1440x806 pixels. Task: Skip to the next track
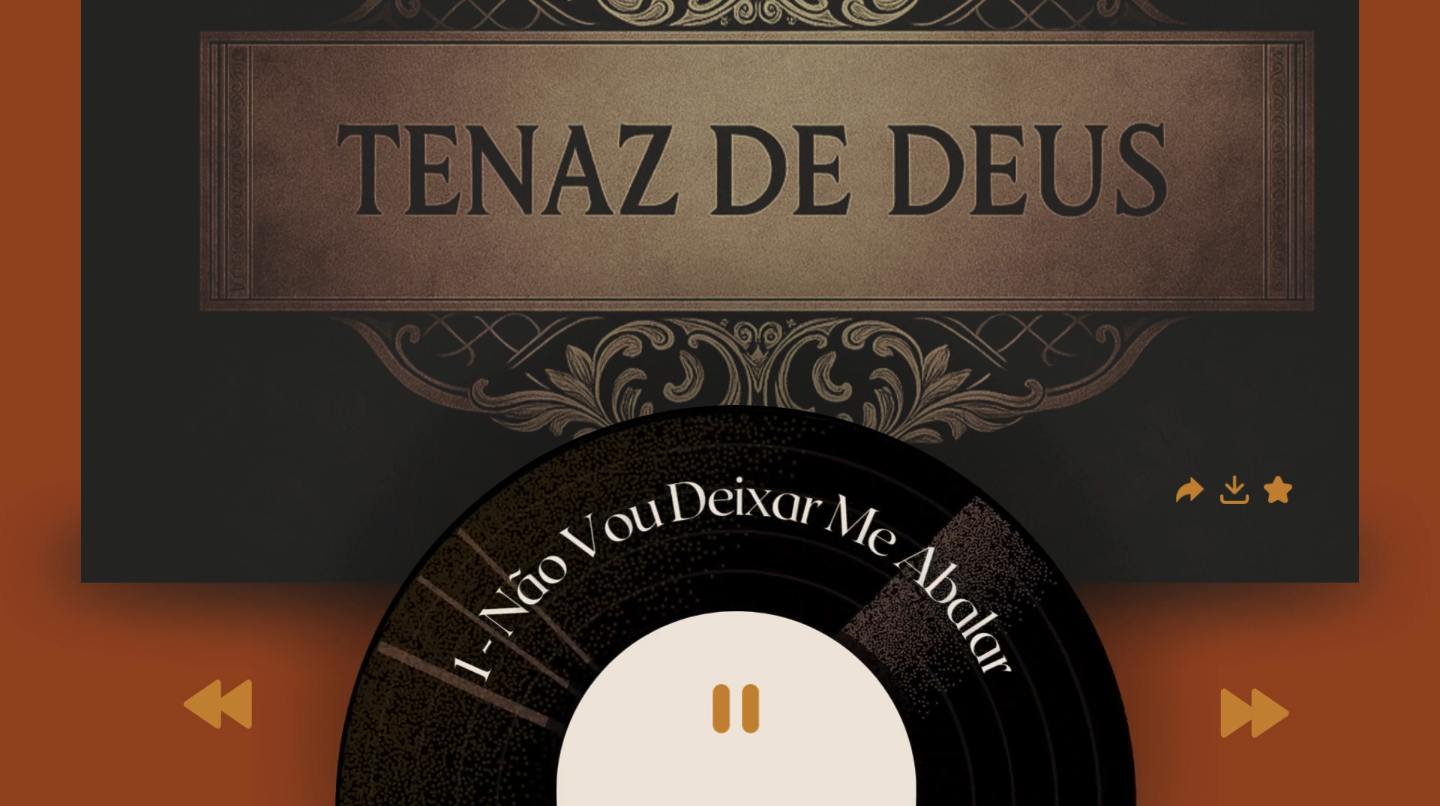[1254, 713]
